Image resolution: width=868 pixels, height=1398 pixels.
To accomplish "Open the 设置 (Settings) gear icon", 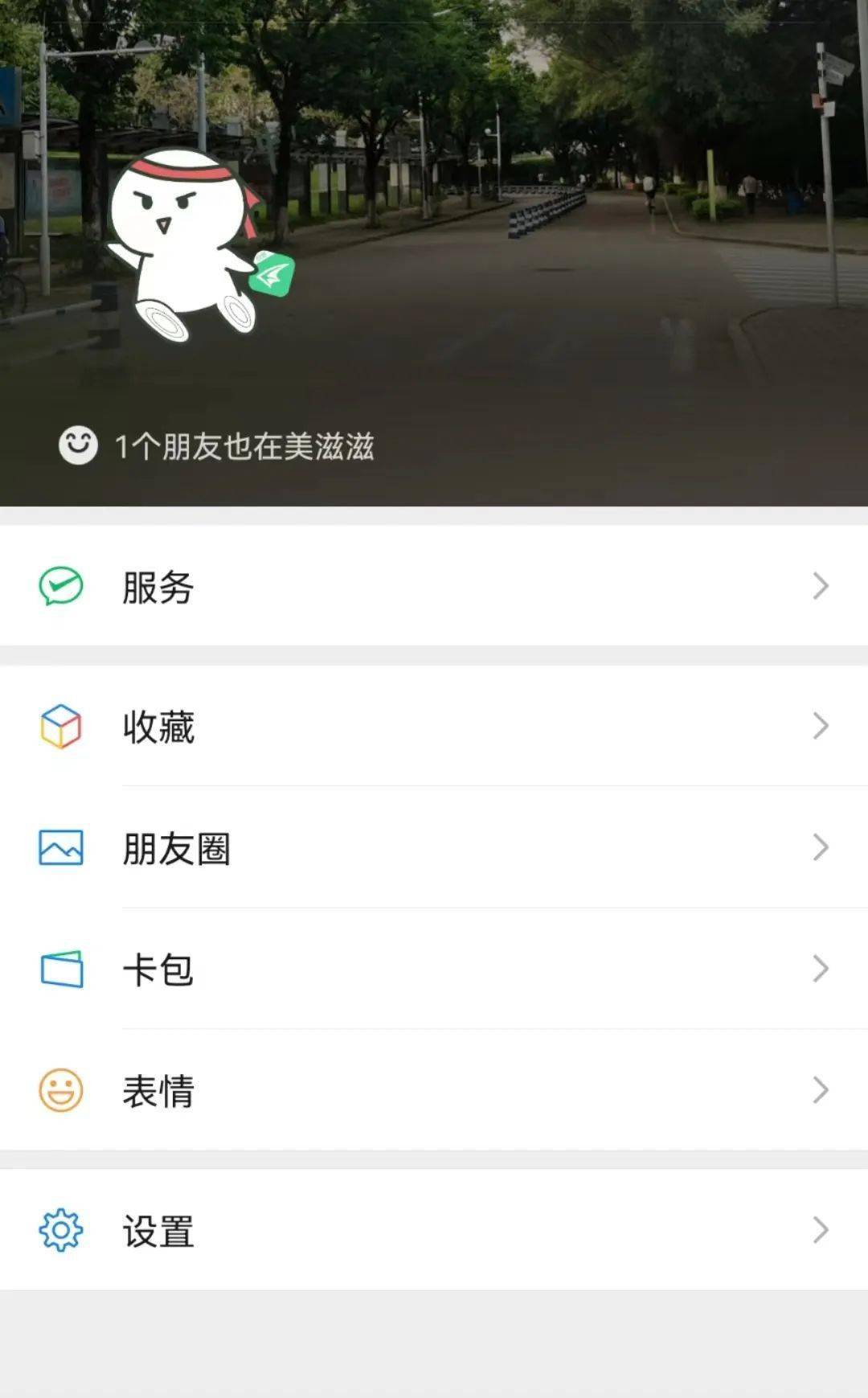I will coord(60,1230).
